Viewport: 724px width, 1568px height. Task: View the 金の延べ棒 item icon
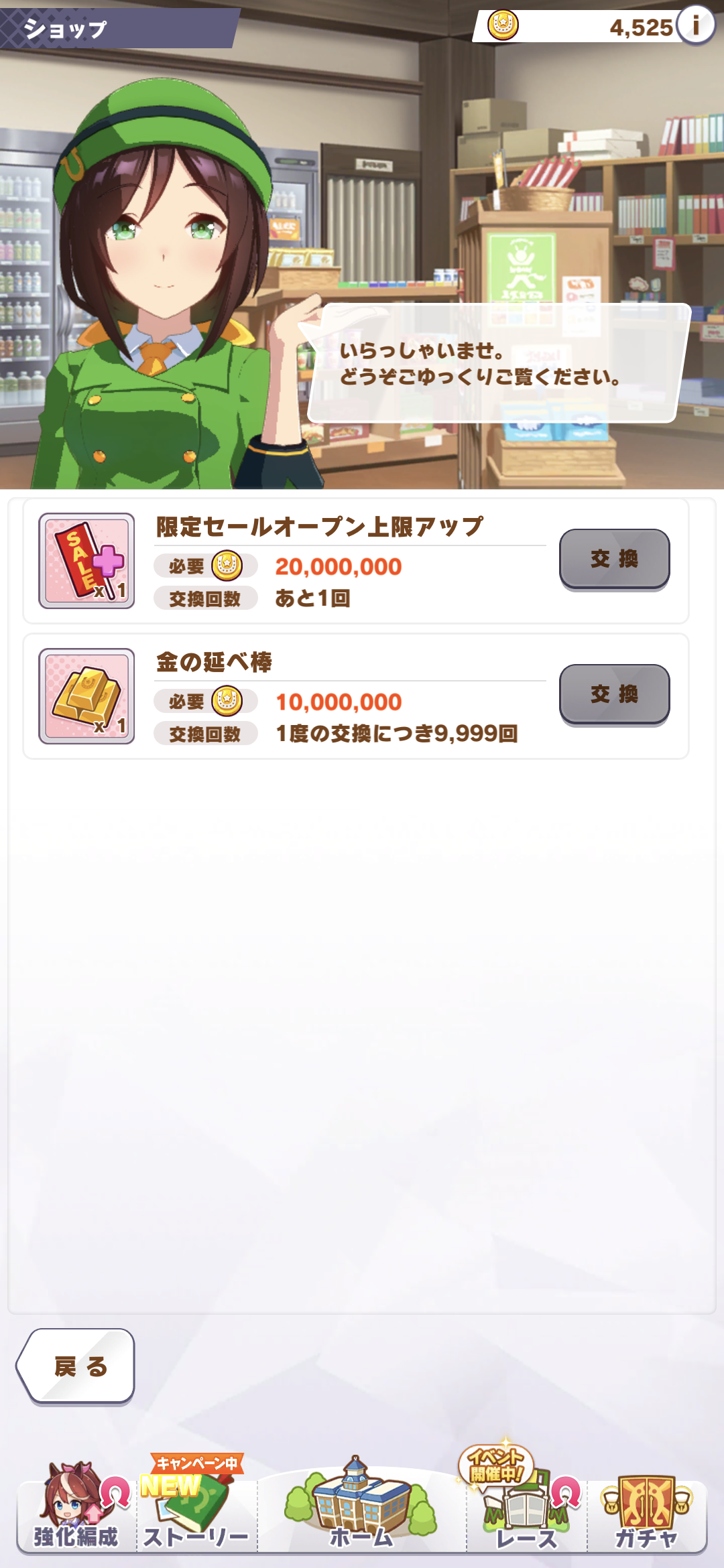coord(86,696)
